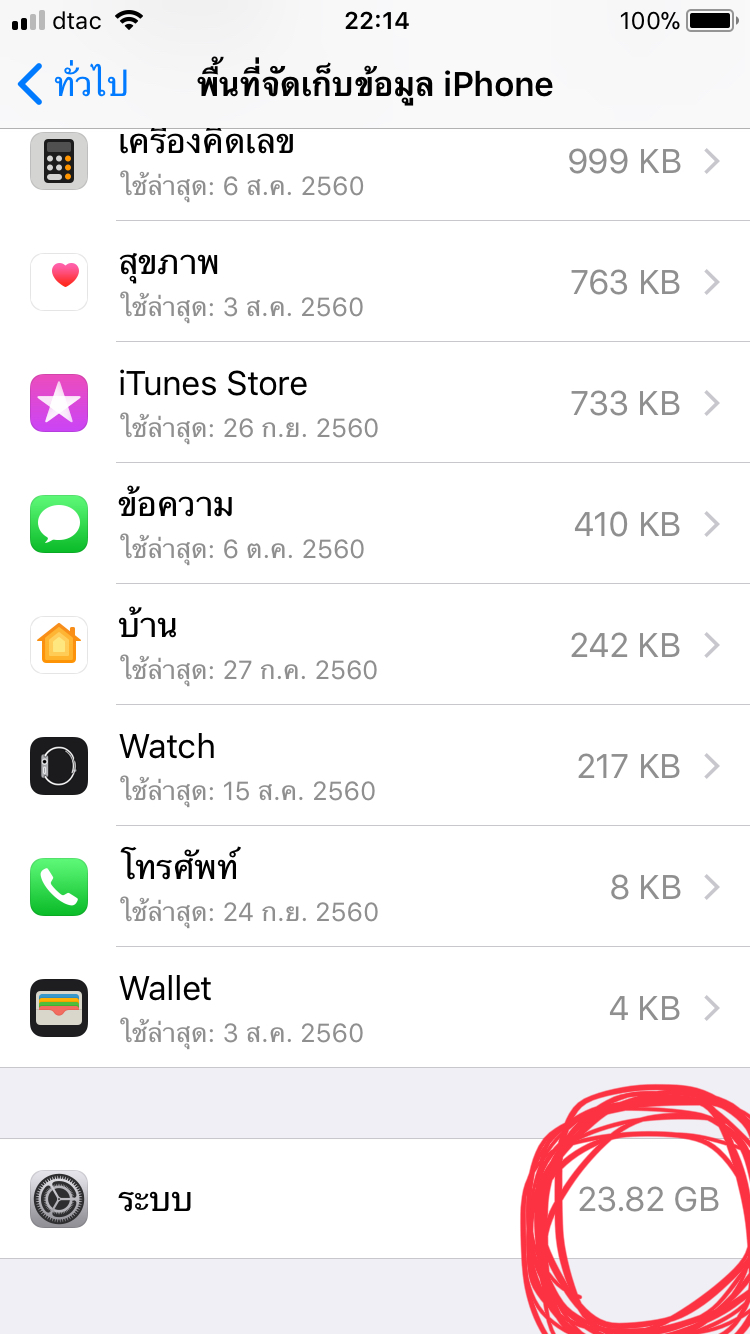Open โทรศัพท์ storage row
Screen dimensions: 750x1334
pos(375,887)
